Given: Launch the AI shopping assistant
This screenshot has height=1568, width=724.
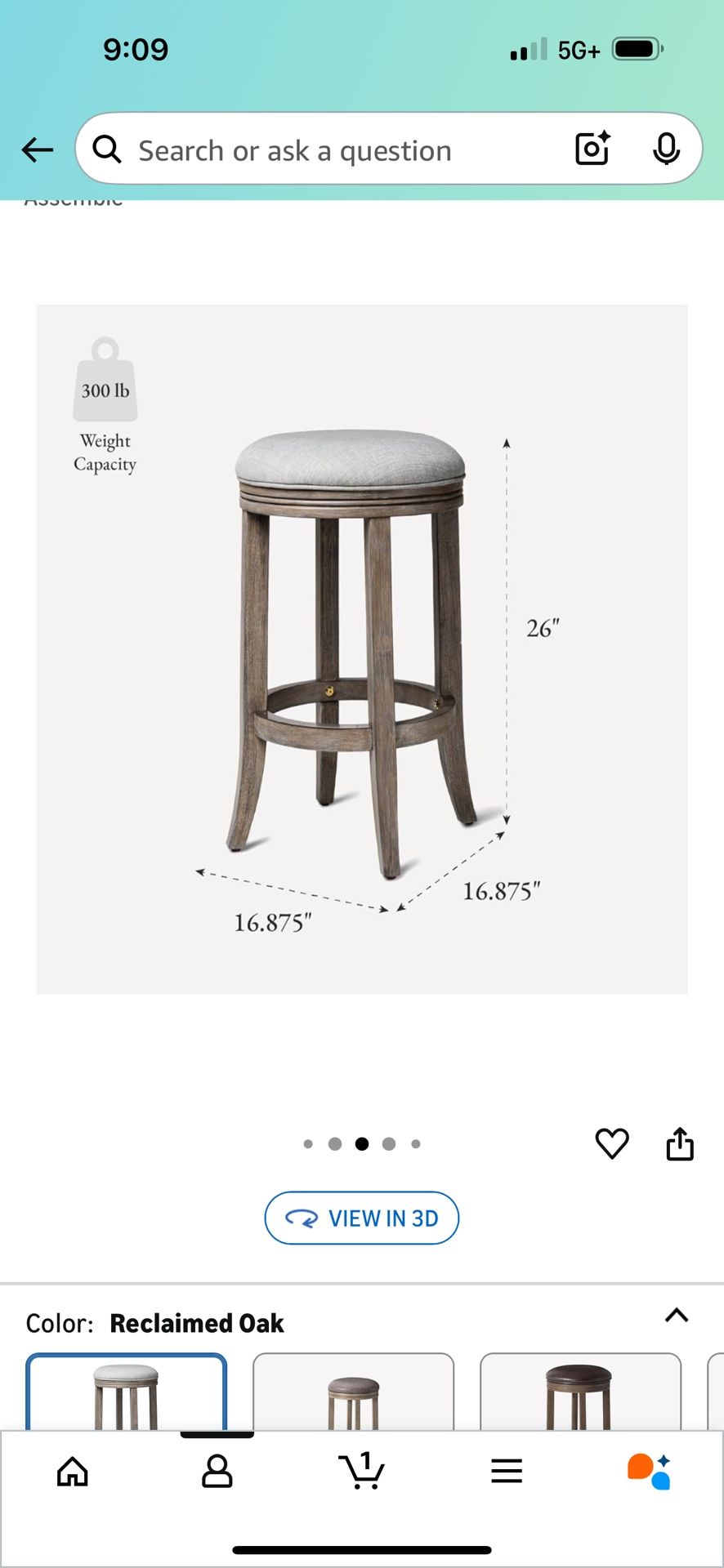Looking at the screenshot, I should [650, 1471].
